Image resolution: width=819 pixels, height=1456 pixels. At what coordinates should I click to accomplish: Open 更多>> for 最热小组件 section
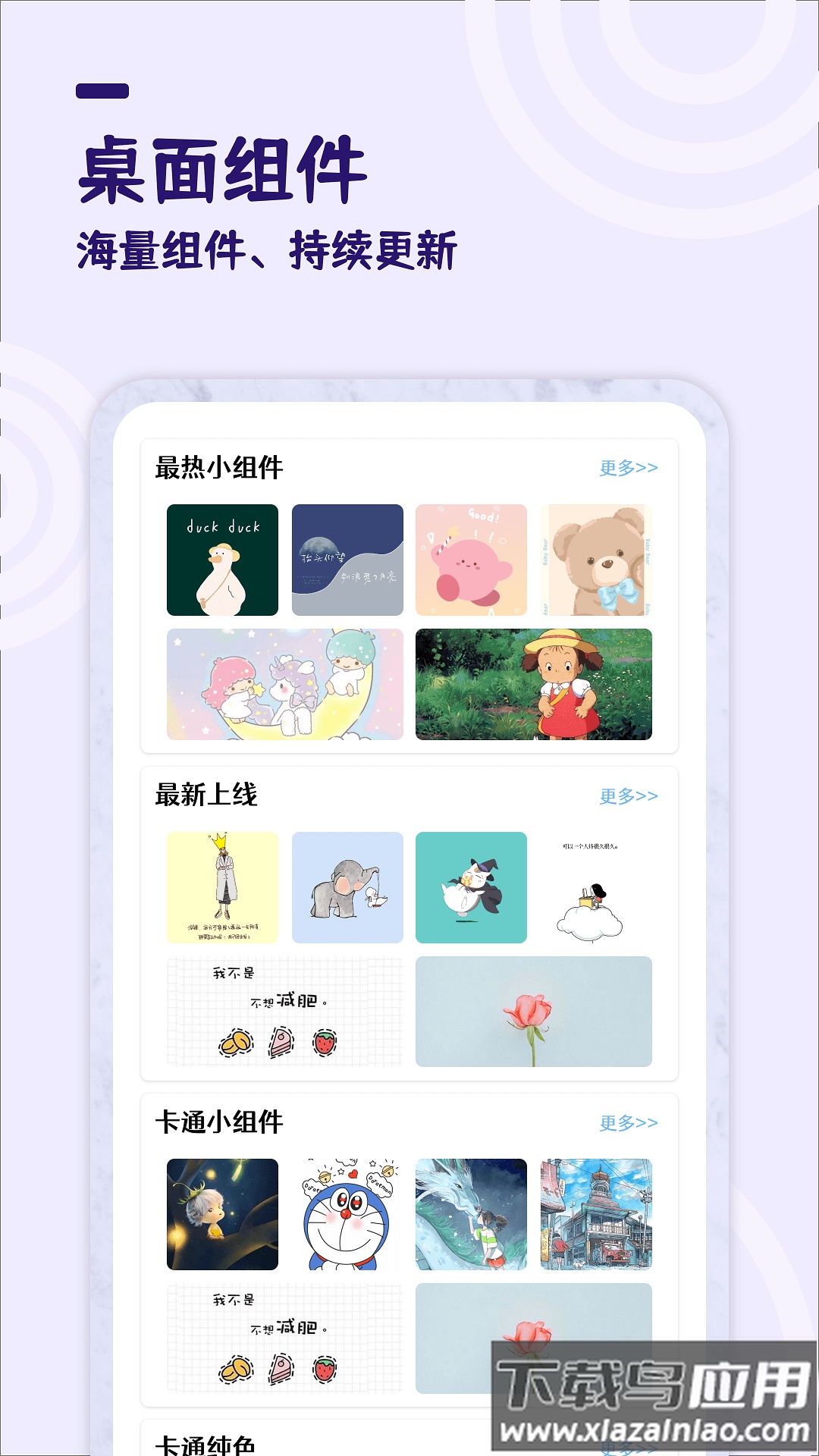(x=629, y=469)
